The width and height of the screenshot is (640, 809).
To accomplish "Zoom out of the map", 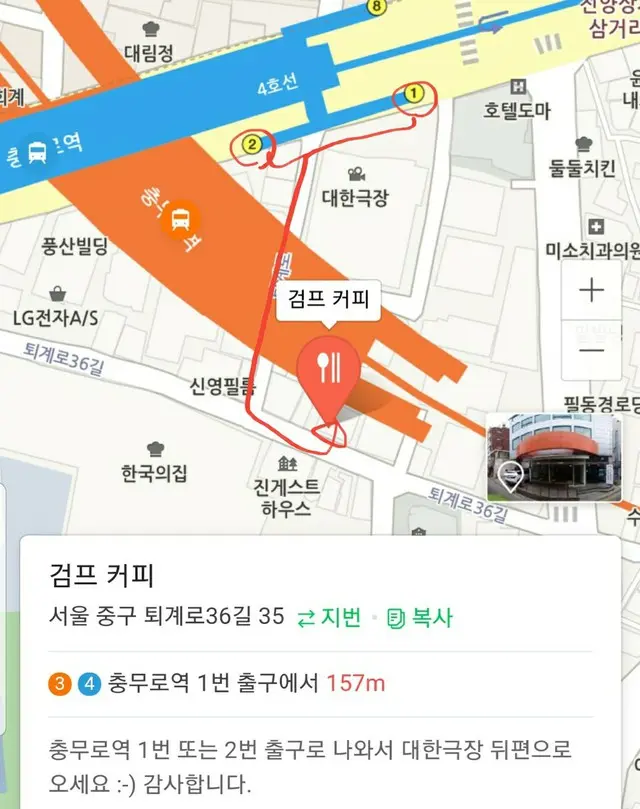I will [x=592, y=350].
